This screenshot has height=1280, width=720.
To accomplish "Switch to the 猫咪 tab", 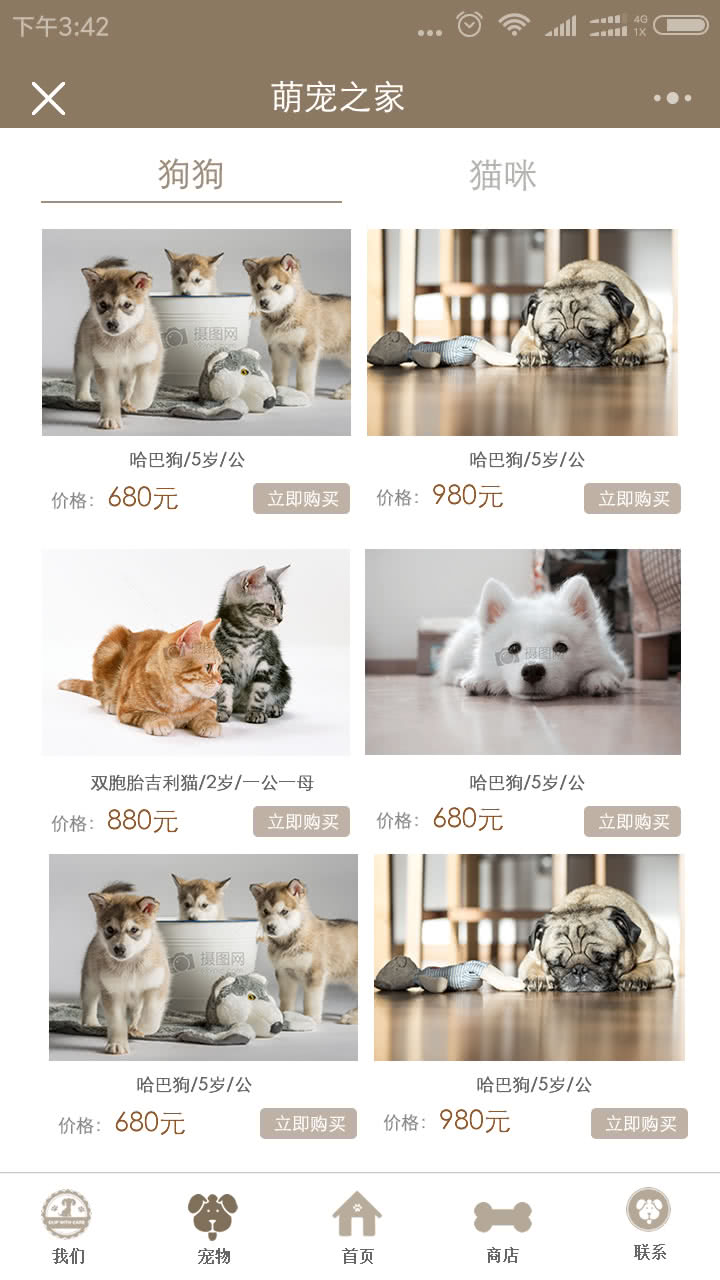I will tap(503, 175).
